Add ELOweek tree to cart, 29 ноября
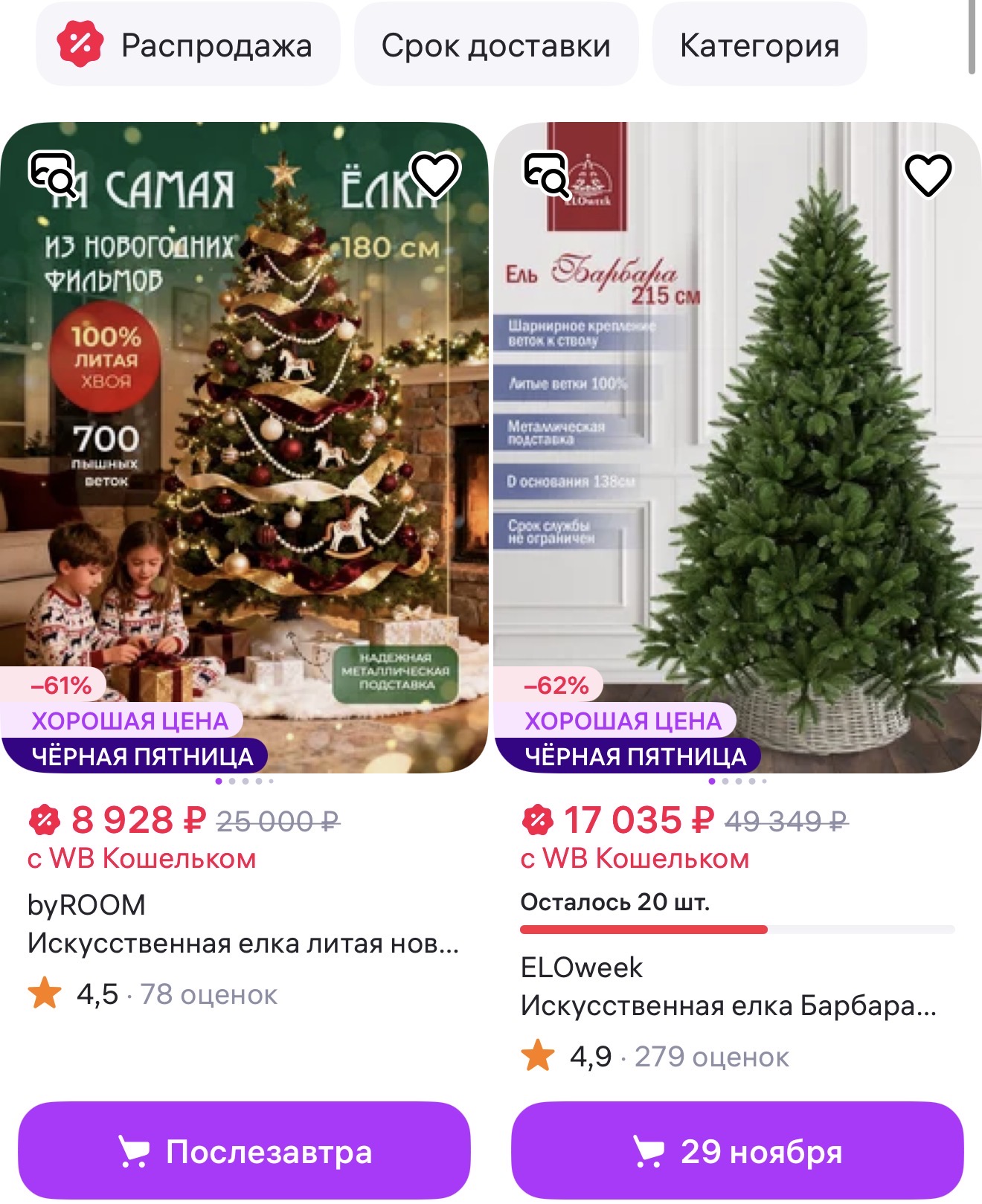 (x=737, y=1151)
